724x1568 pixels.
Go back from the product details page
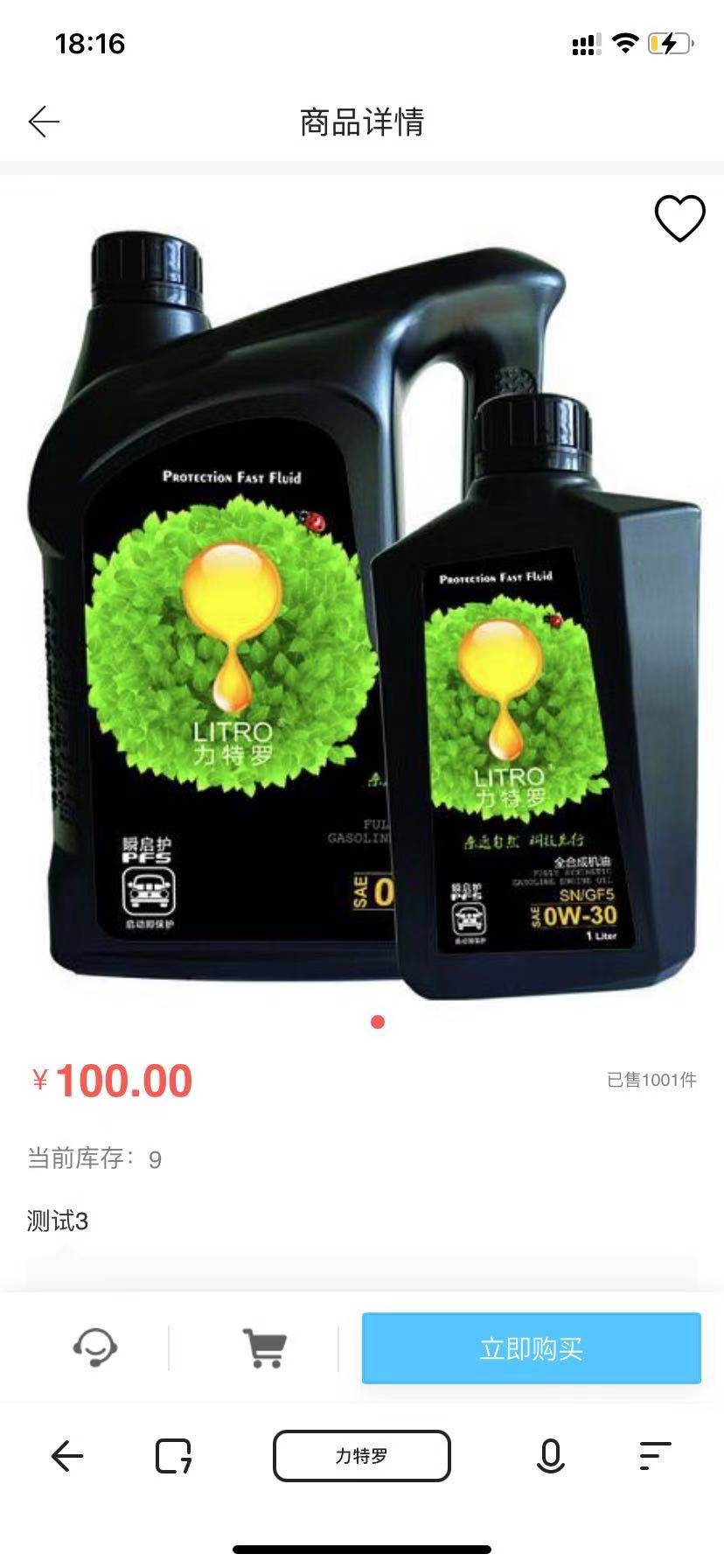coord(44,122)
